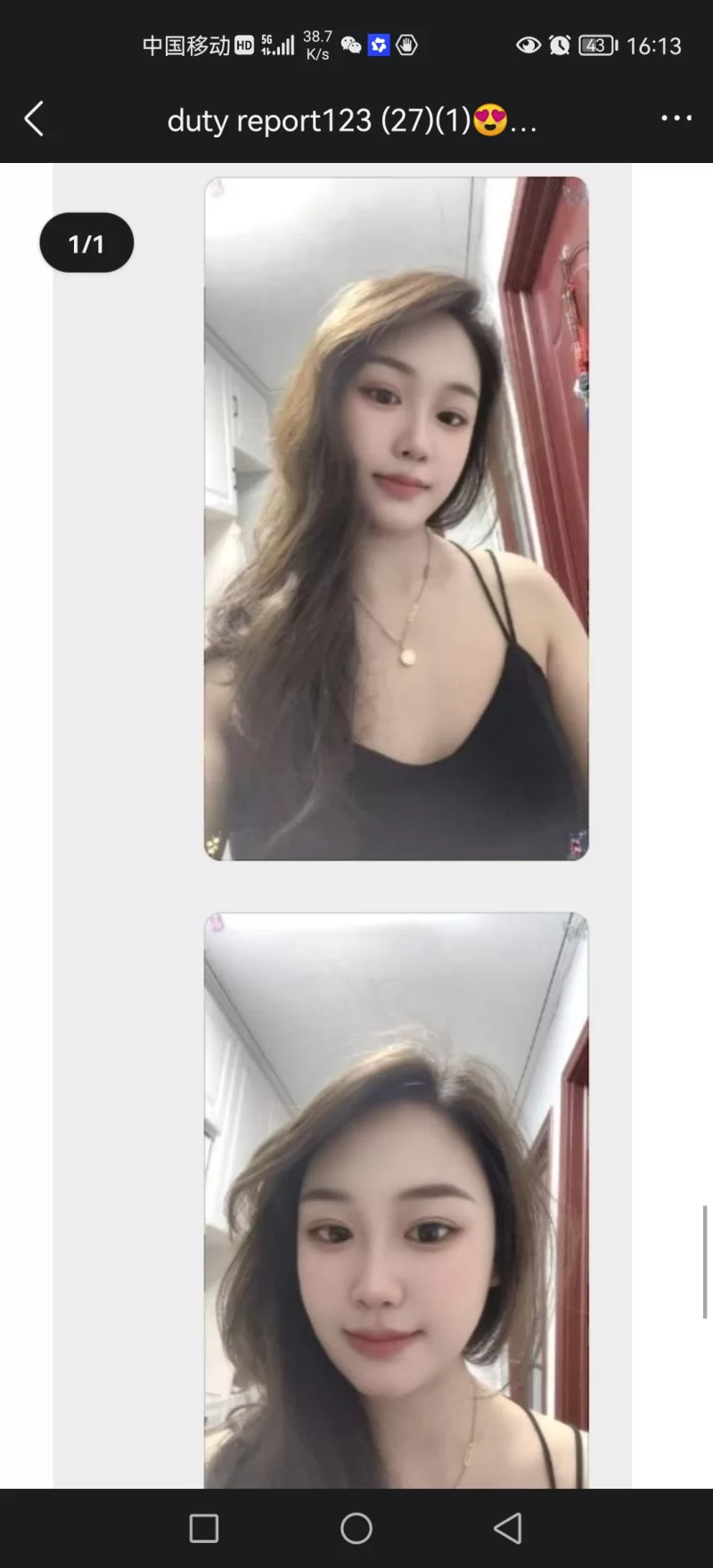The width and height of the screenshot is (713, 1568).
Task: Open the three-dot overflow menu
Action: tap(676, 118)
